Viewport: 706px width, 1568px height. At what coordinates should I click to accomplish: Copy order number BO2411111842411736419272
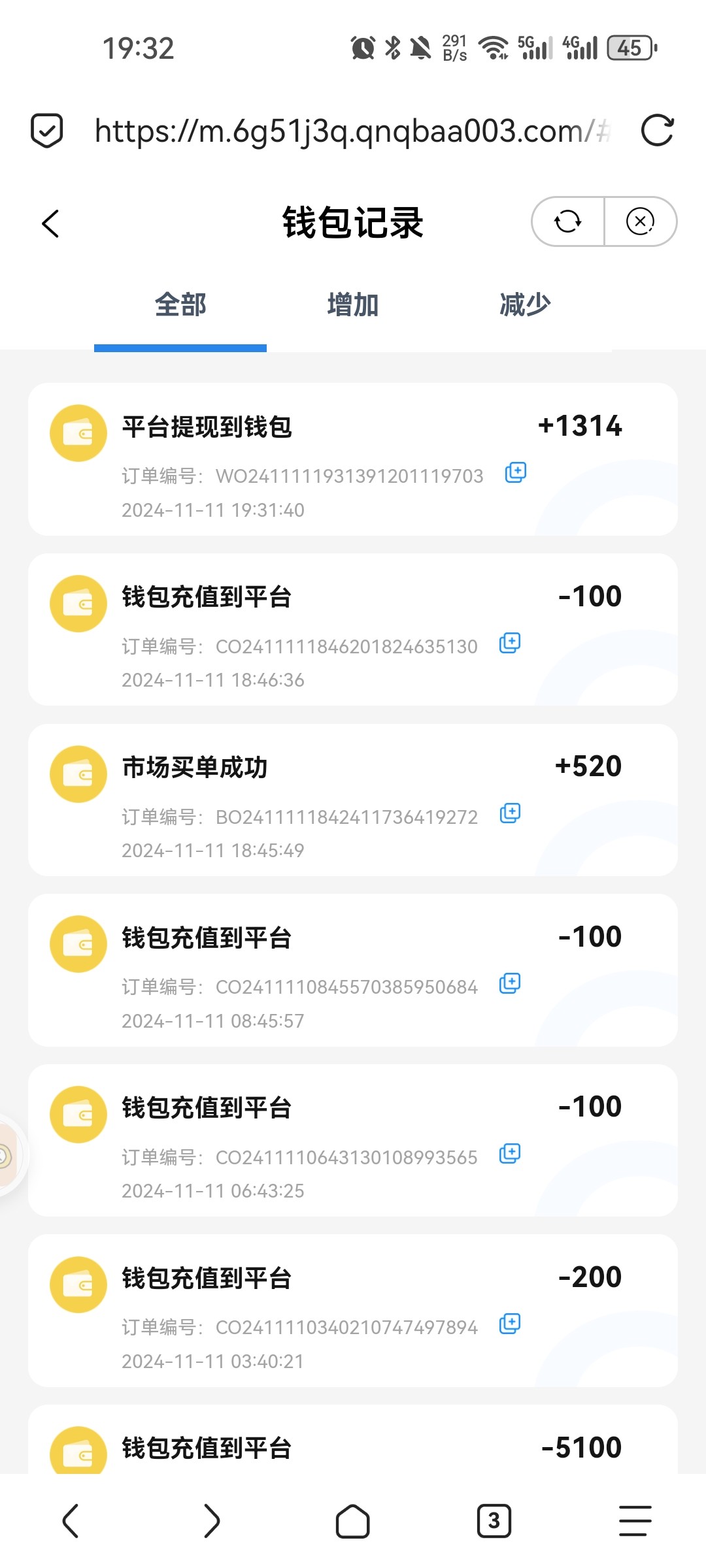510,813
